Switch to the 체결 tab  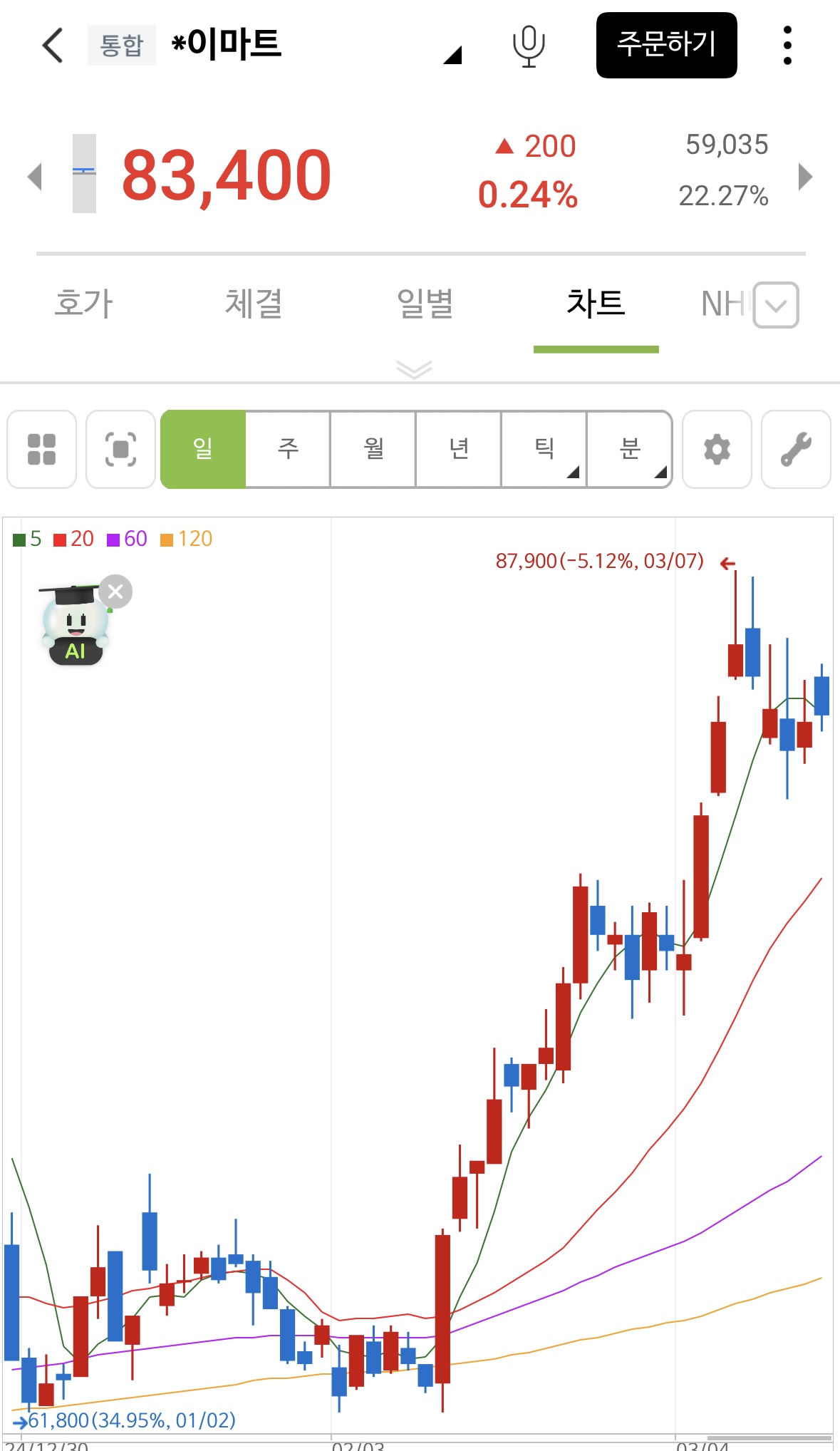click(254, 304)
